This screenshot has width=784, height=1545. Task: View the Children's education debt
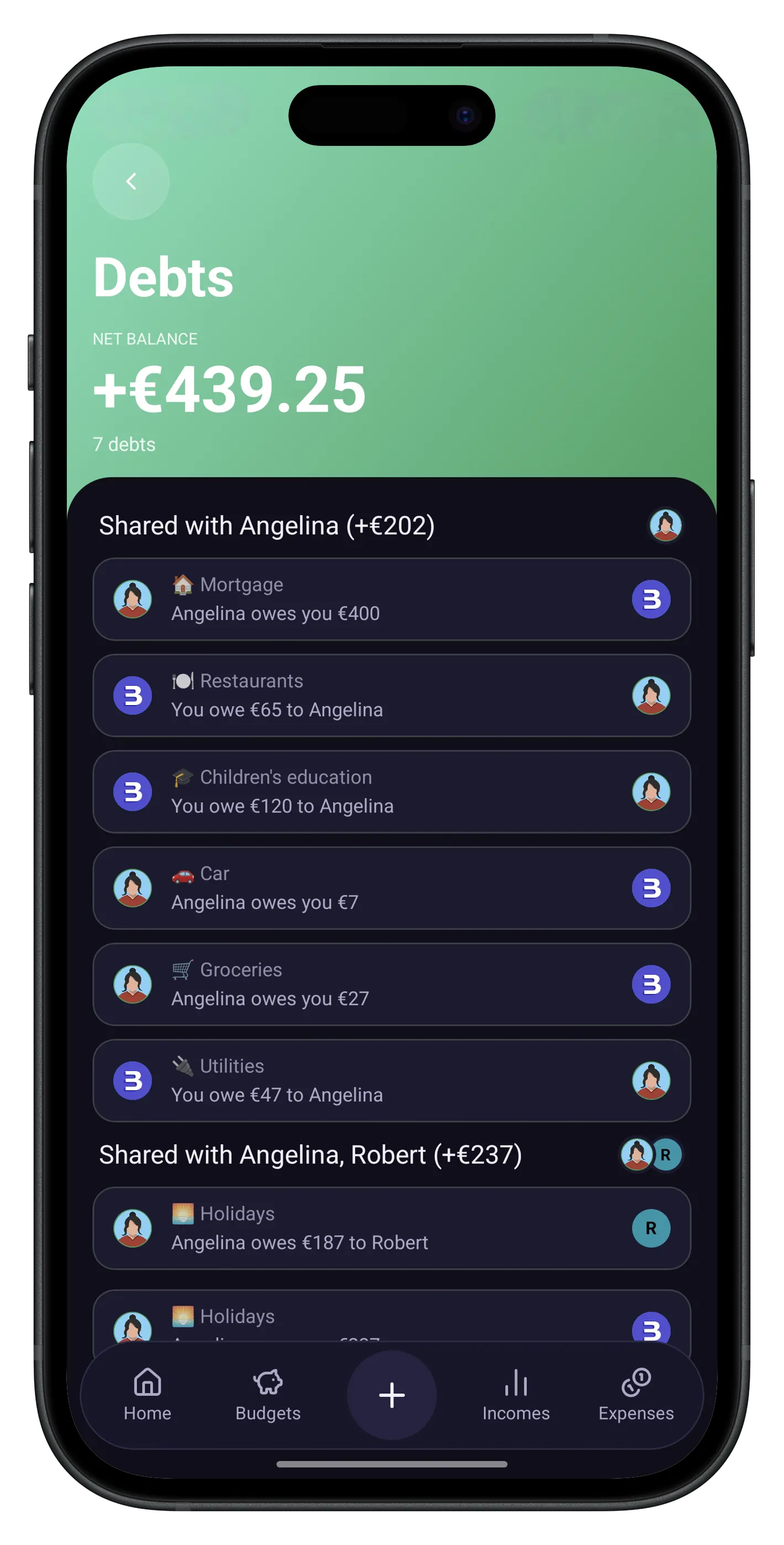pyautogui.click(x=392, y=792)
